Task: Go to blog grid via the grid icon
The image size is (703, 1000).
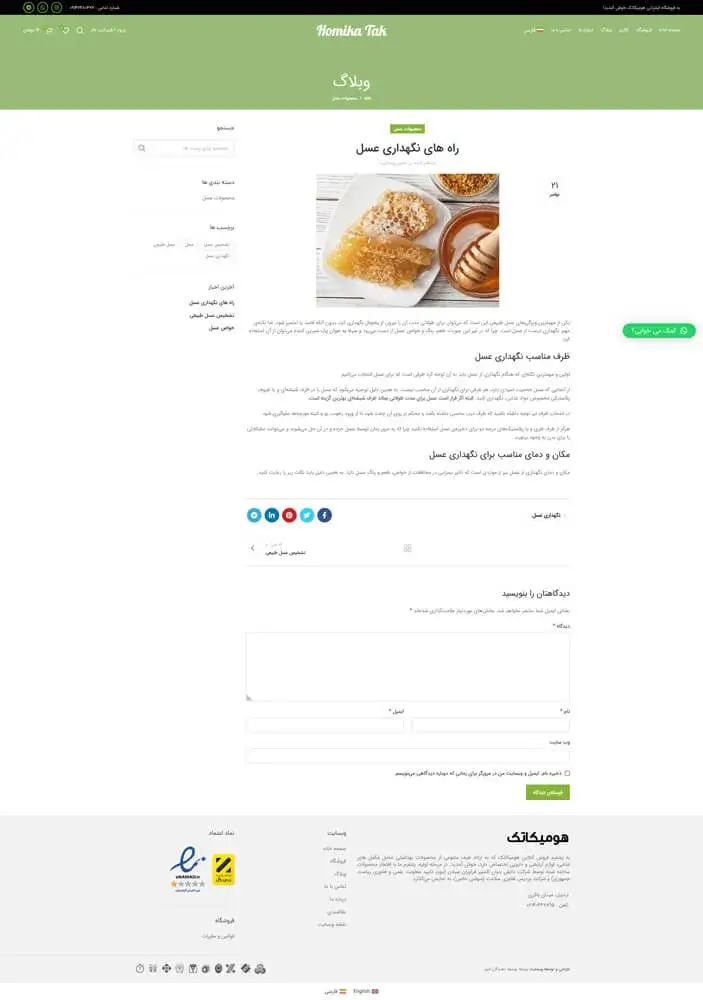Action: pos(407,548)
